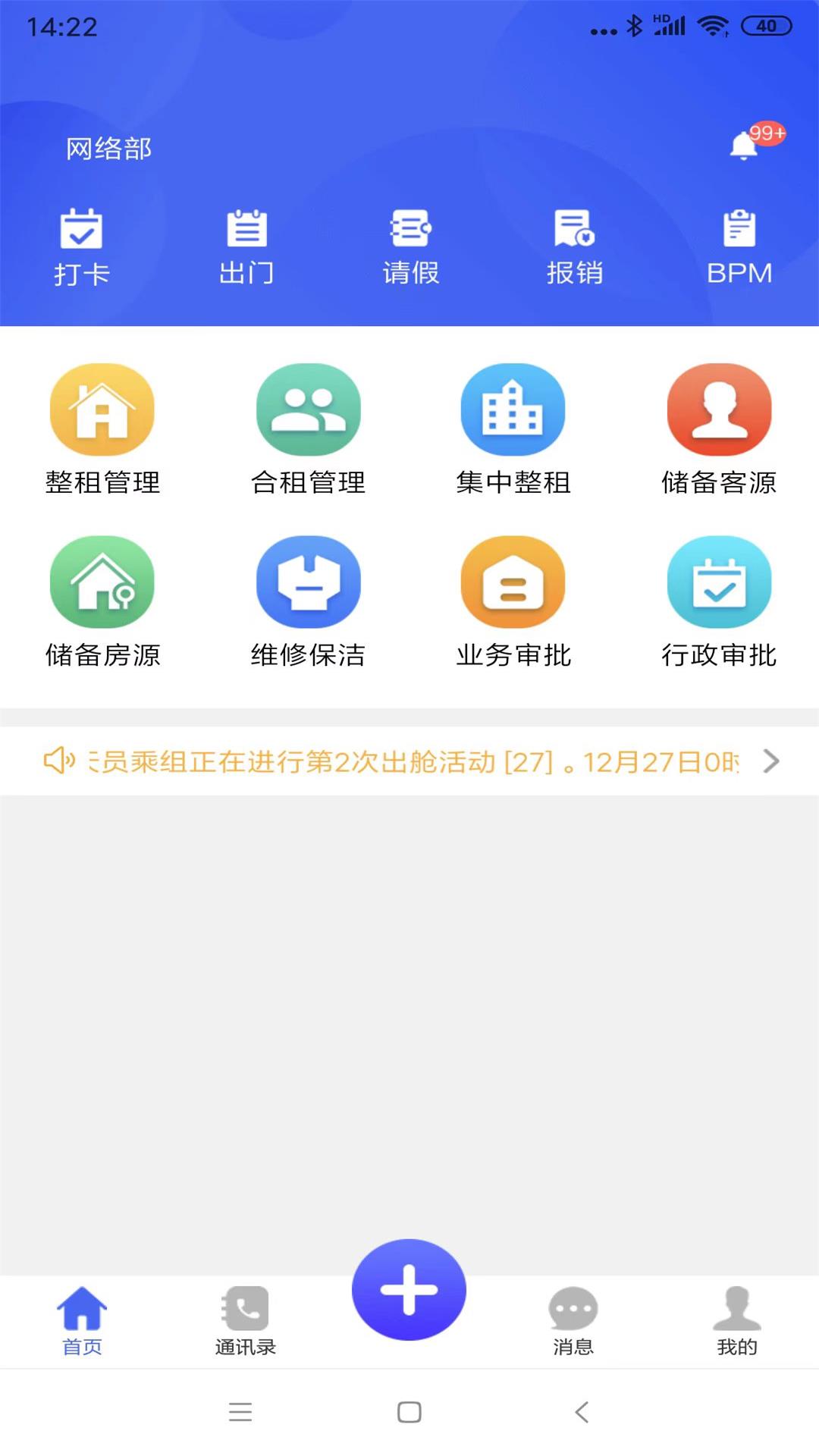Open 打卡 clock-in shortcut
819x1456 pixels.
82,247
